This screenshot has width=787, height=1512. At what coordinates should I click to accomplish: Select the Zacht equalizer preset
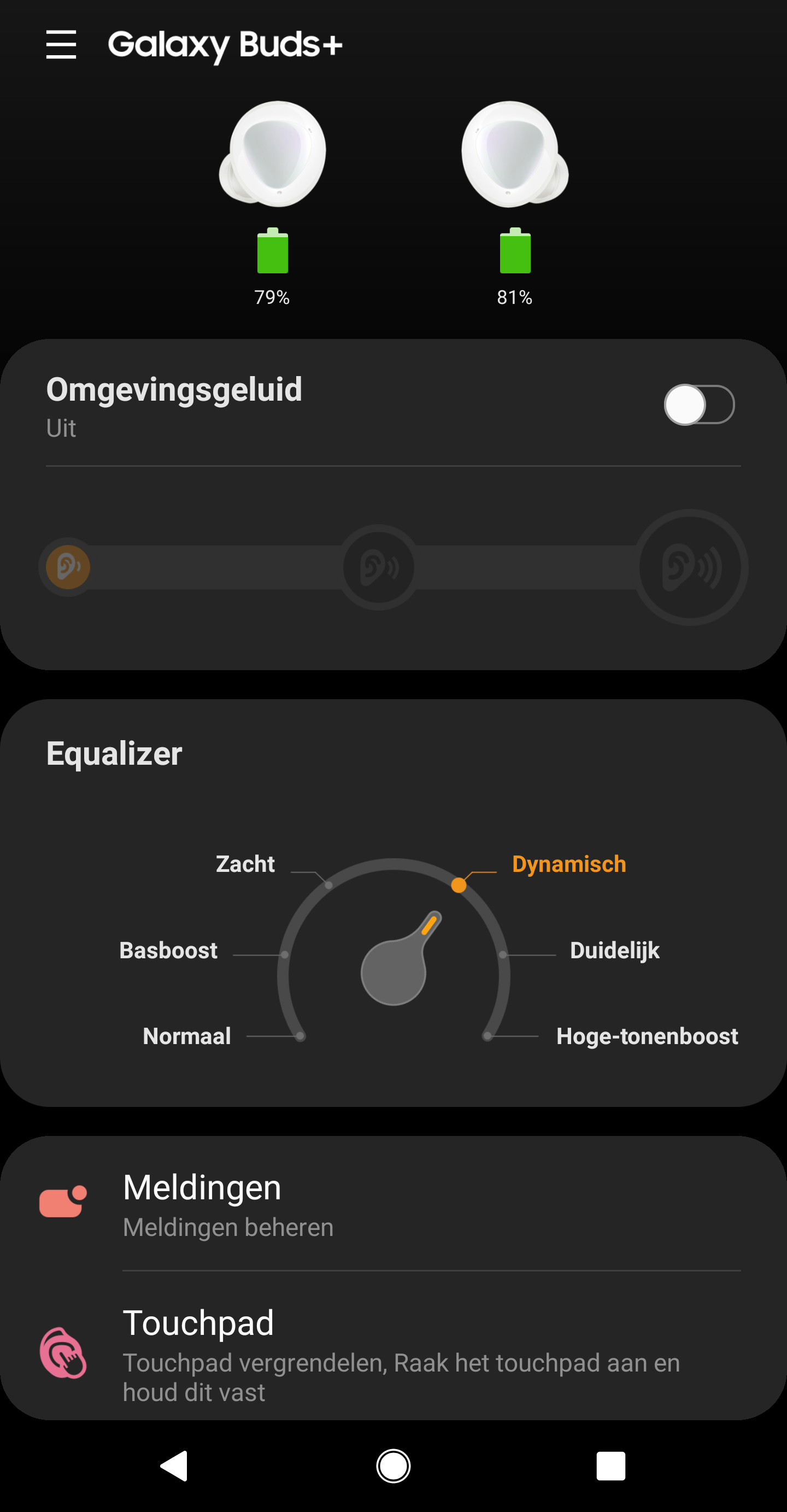point(245,864)
